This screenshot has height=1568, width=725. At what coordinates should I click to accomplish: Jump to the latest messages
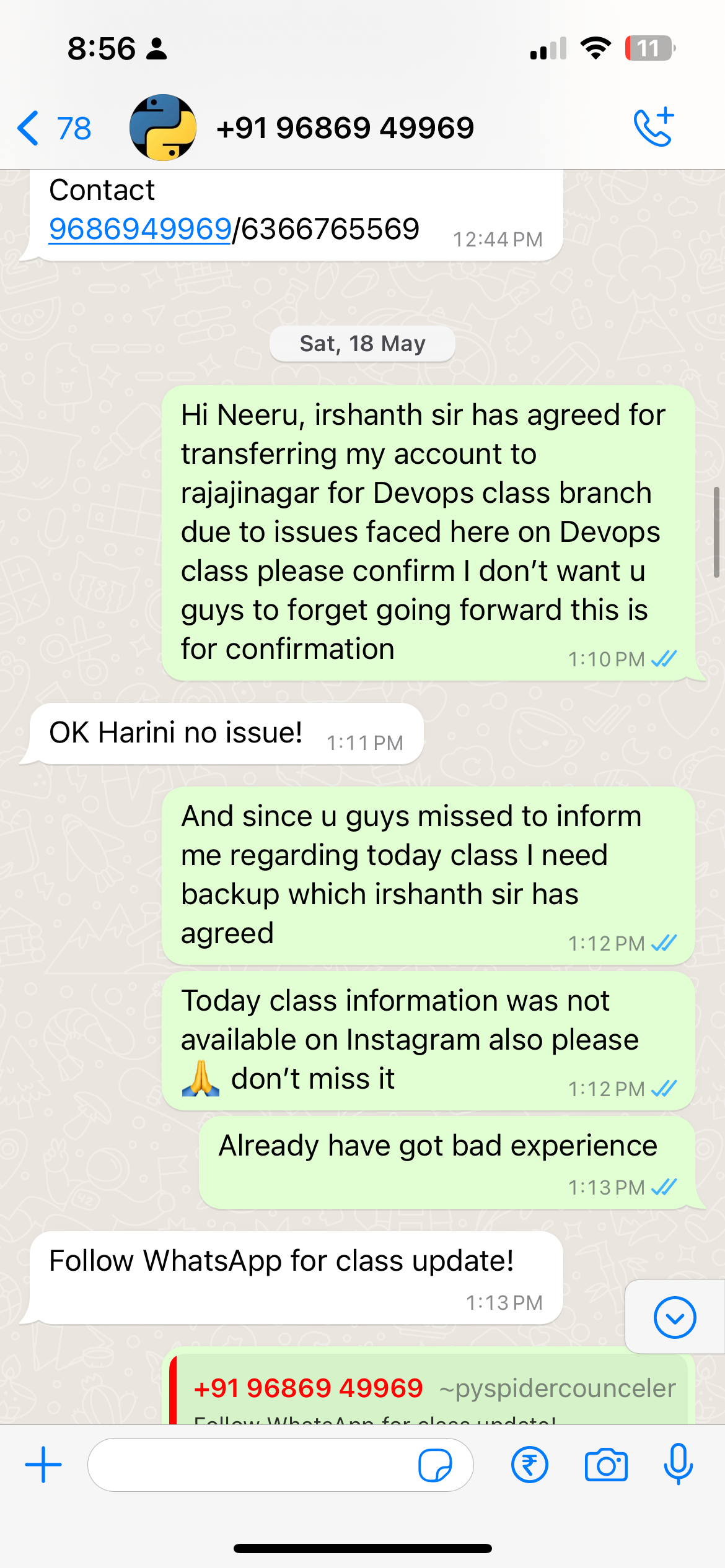click(x=674, y=1317)
